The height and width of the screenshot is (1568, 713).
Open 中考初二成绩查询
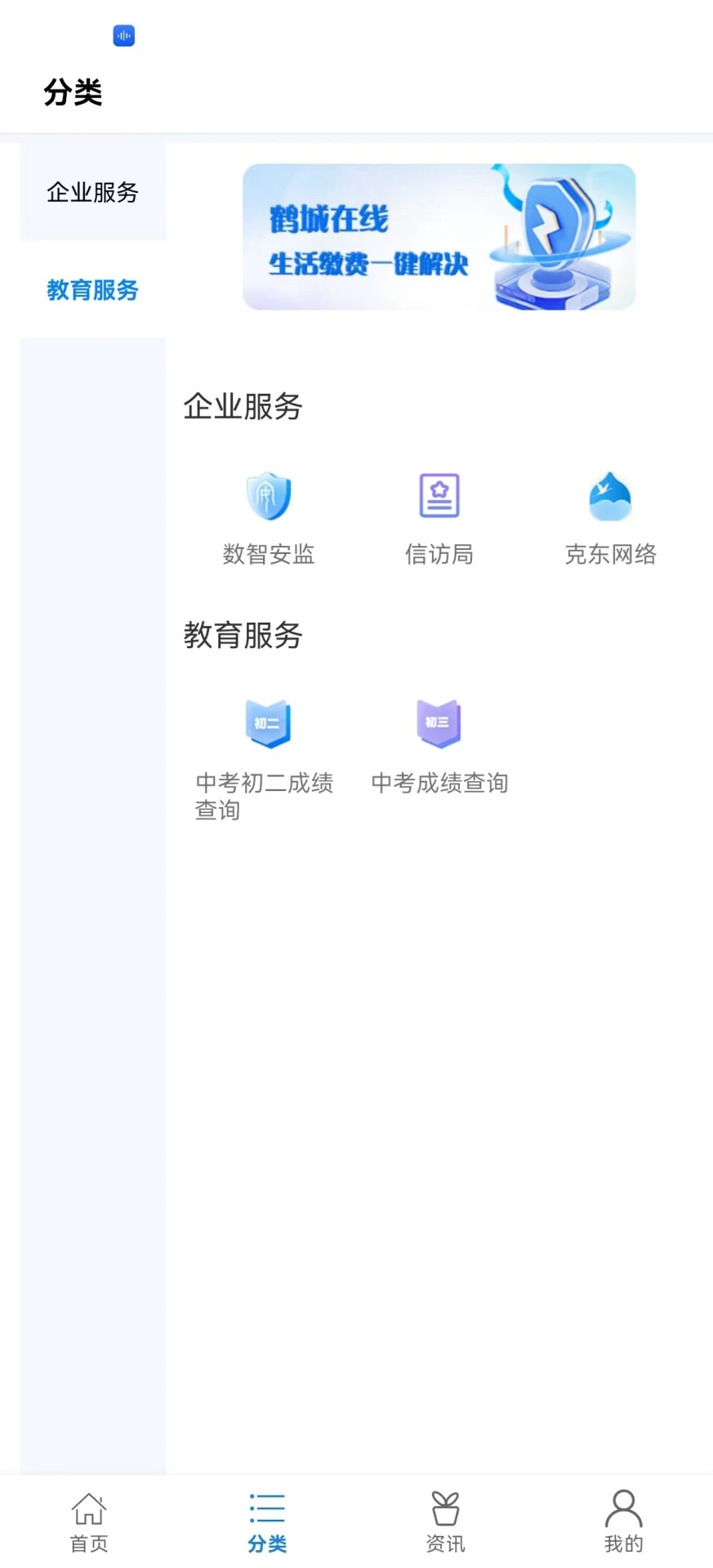coord(266,757)
